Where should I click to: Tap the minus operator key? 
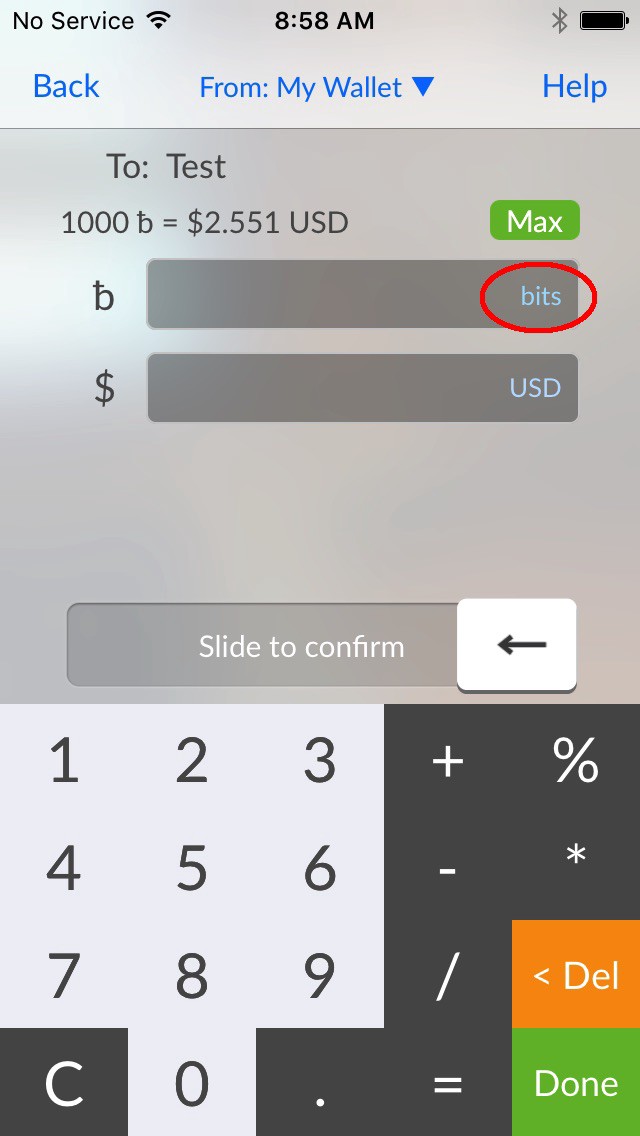click(447, 868)
